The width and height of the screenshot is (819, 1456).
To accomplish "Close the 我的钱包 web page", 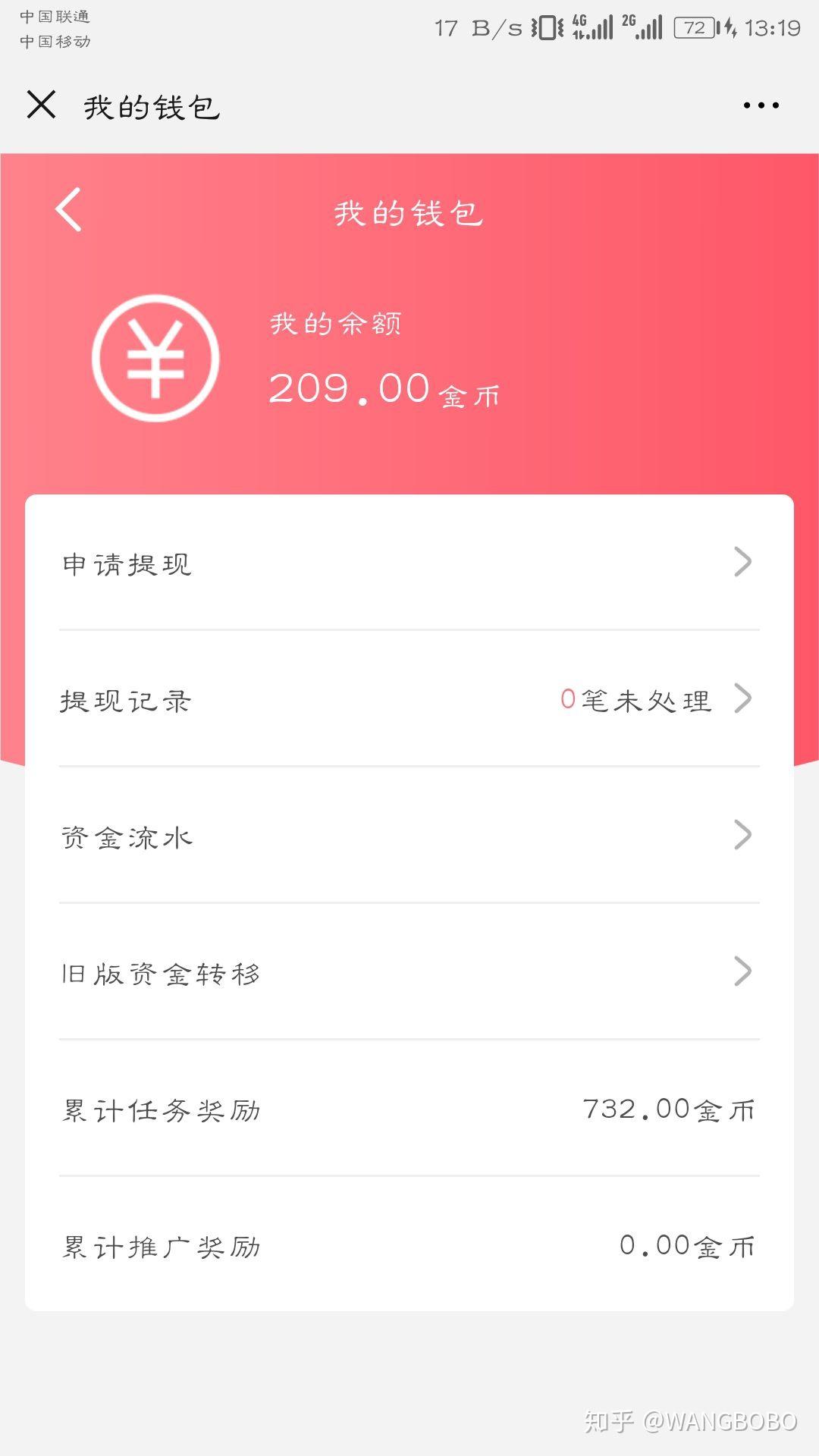I will (x=41, y=105).
